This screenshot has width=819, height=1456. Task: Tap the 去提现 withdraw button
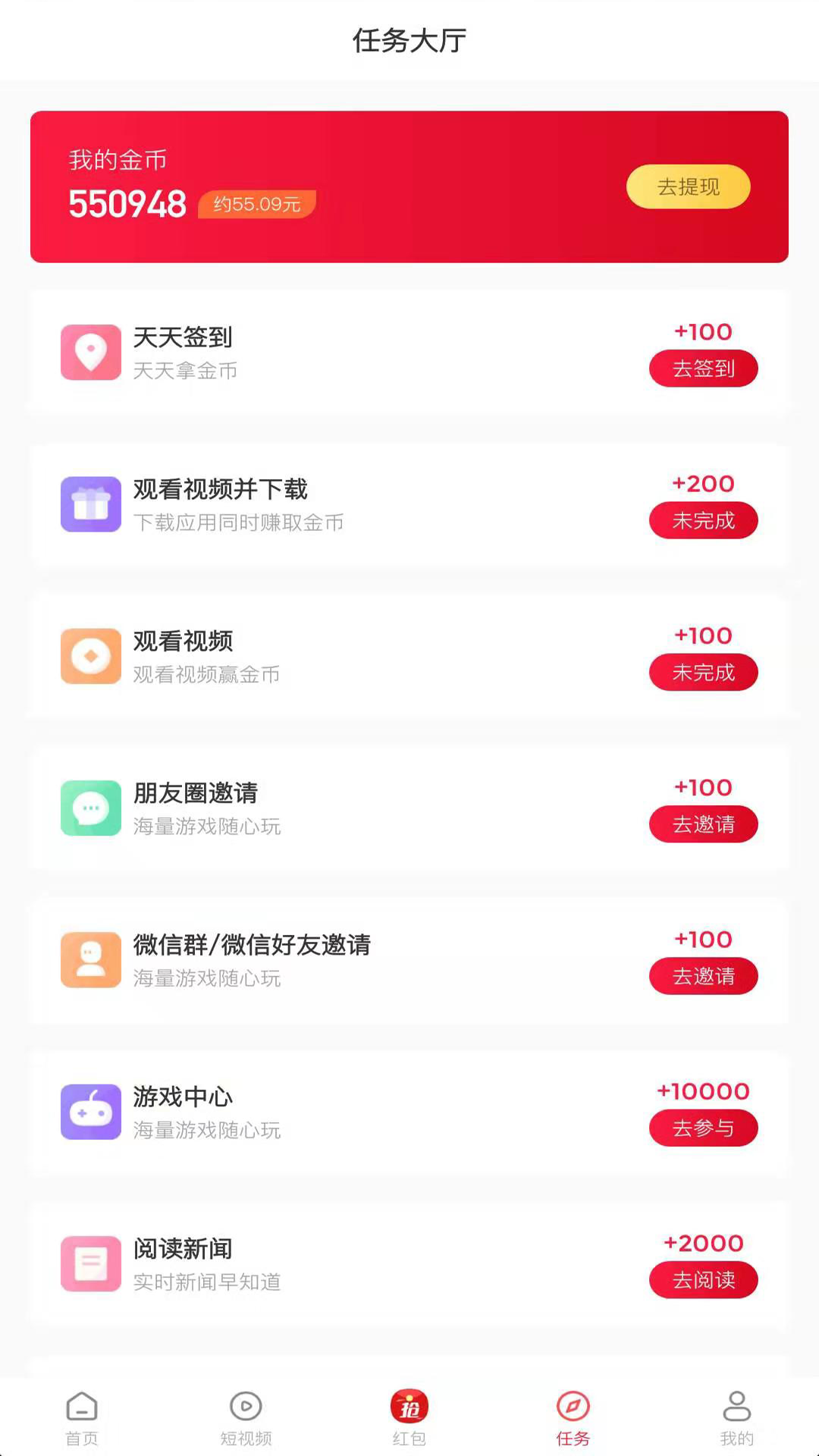pos(688,187)
